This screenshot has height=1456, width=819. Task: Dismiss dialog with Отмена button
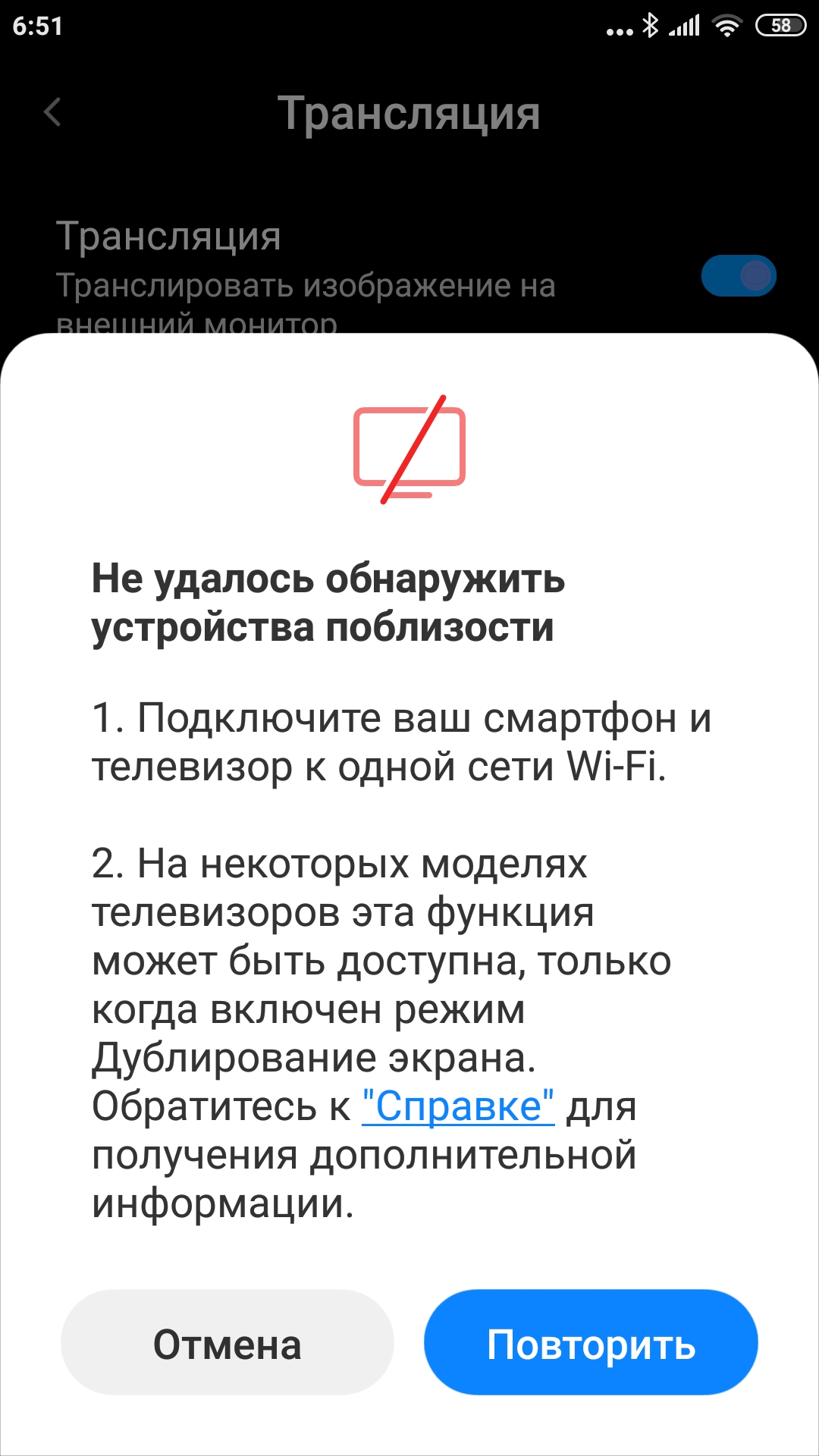(x=227, y=1342)
